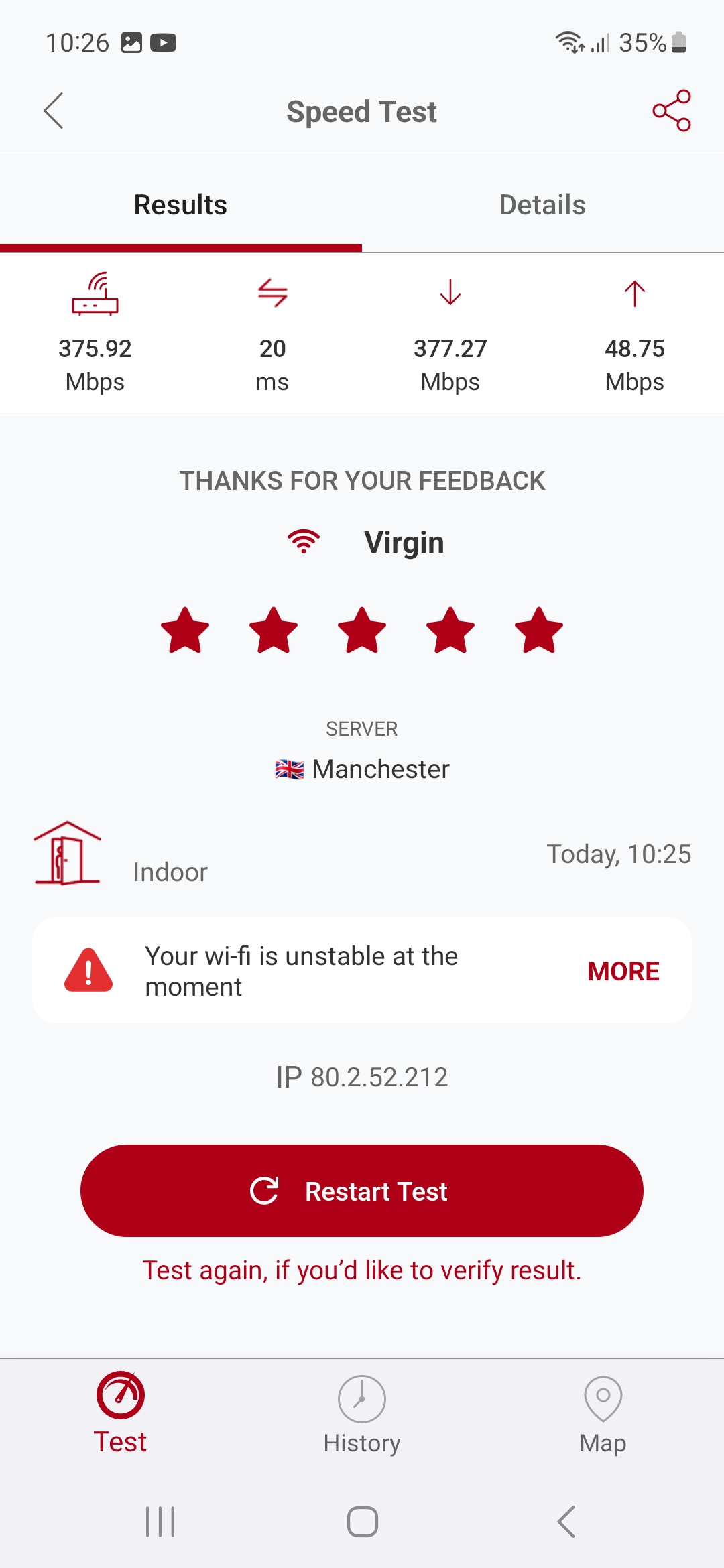
Task: Share the speed test result
Action: click(671, 111)
